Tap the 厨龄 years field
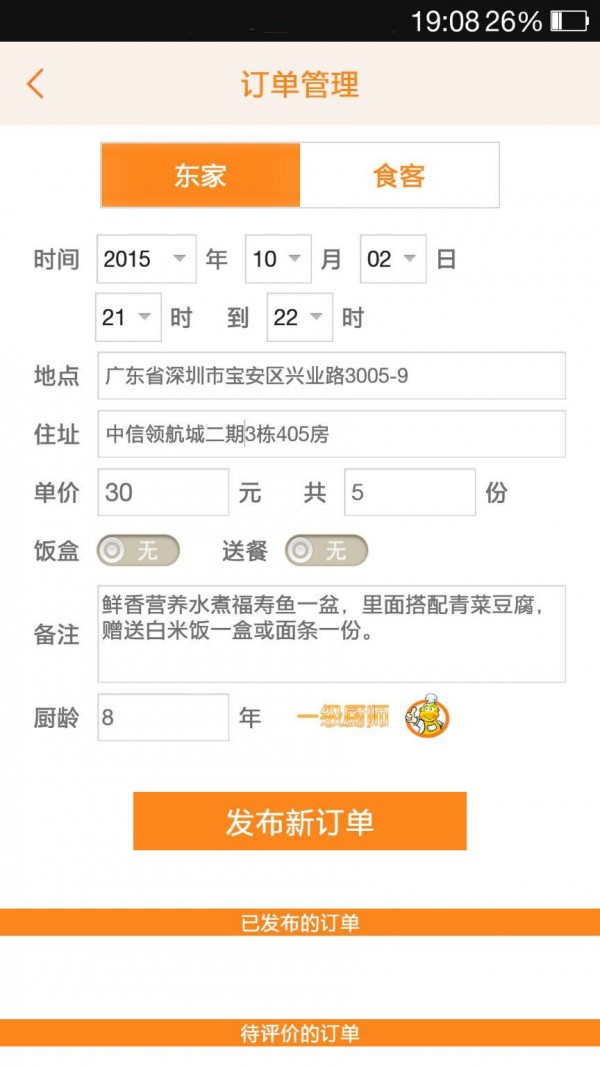This screenshot has width=600, height=1067. pos(163,717)
